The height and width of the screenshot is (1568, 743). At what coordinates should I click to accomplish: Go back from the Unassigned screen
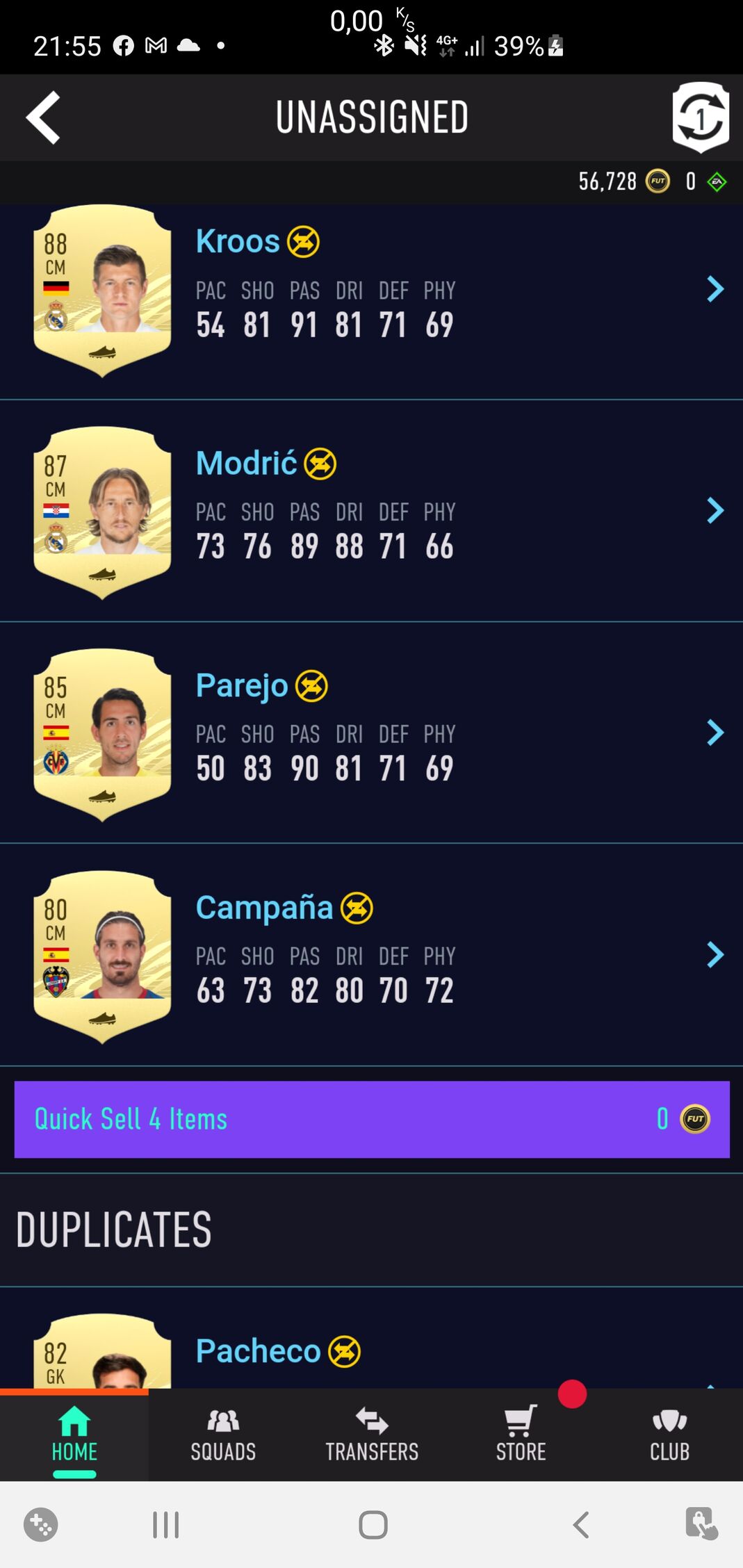pos(43,117)
